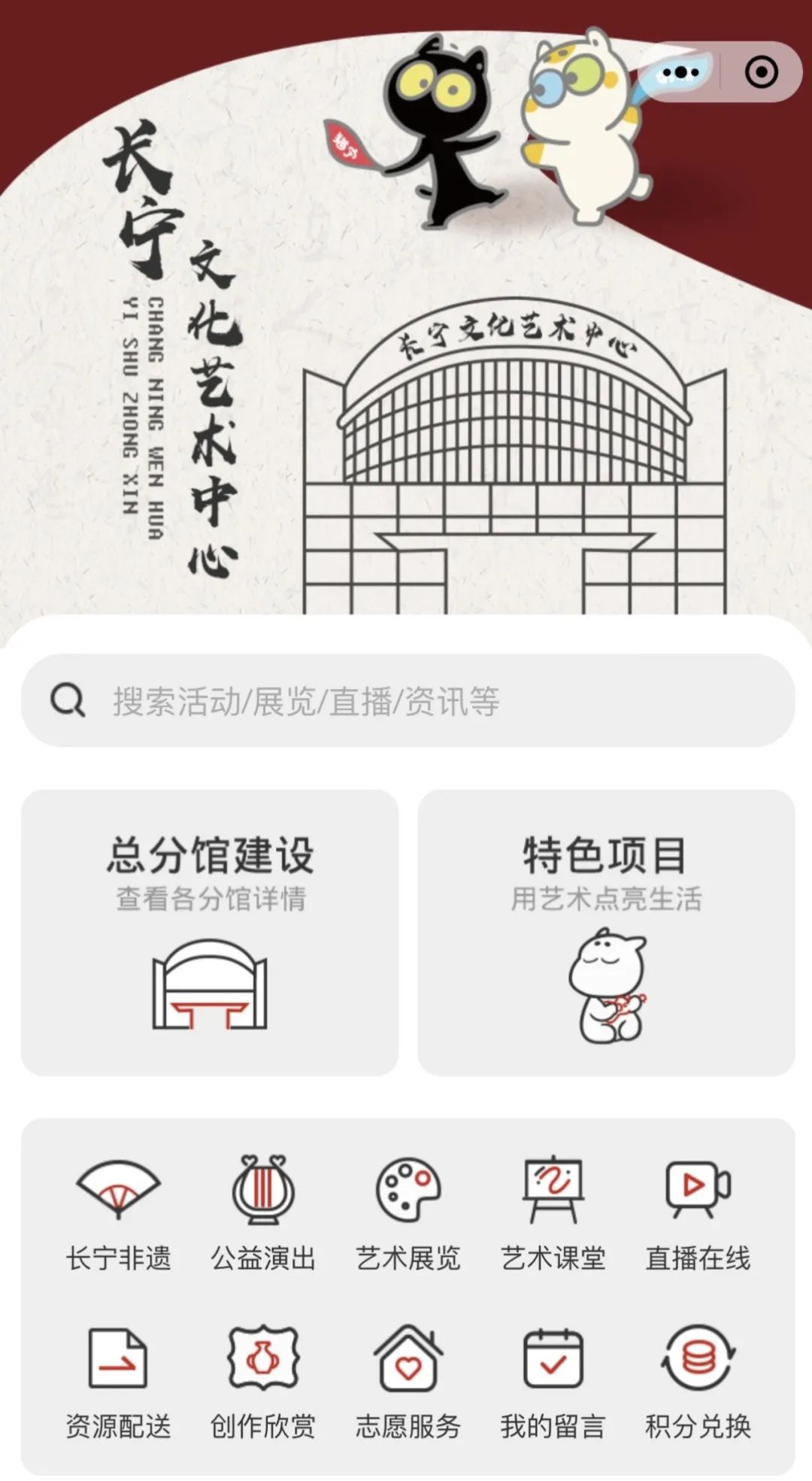The width and height of the screenshot is (812, 1481).
Task: Open the 总分馆建设 card
Action: [x=210, y=932]
